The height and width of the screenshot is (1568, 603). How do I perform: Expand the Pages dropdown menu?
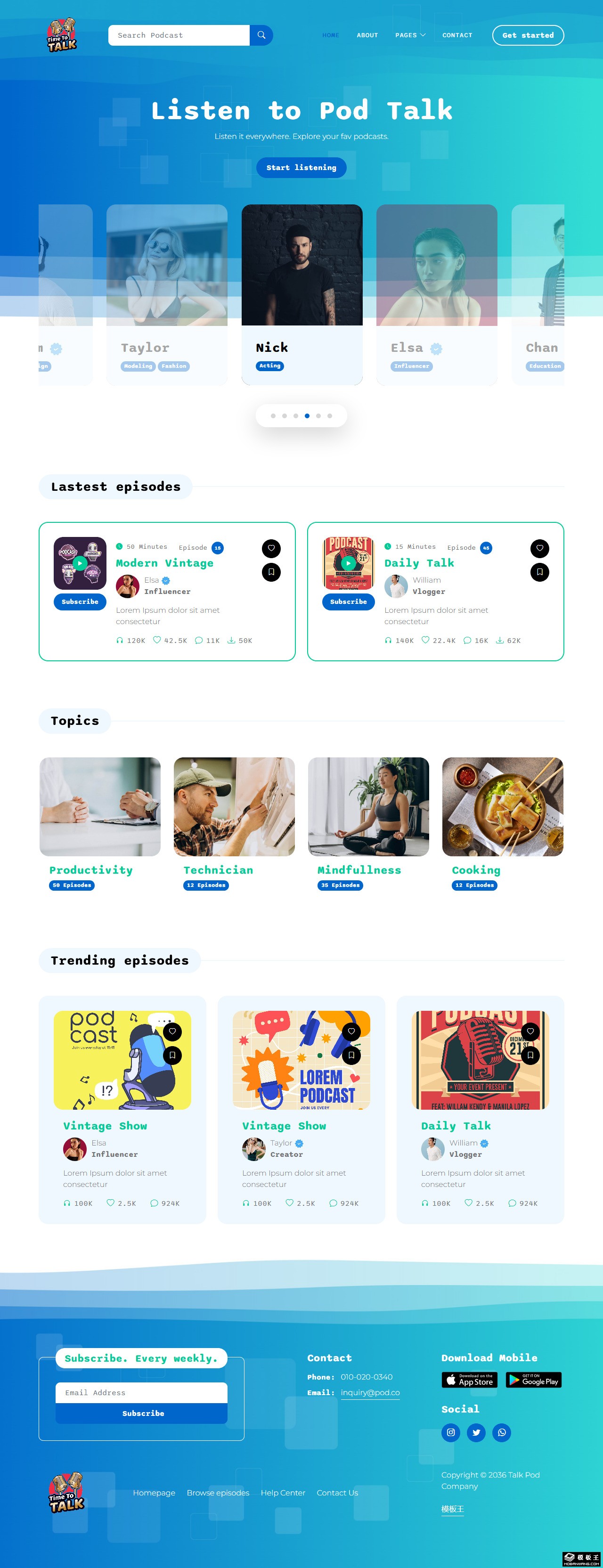(x=410, y=35)
